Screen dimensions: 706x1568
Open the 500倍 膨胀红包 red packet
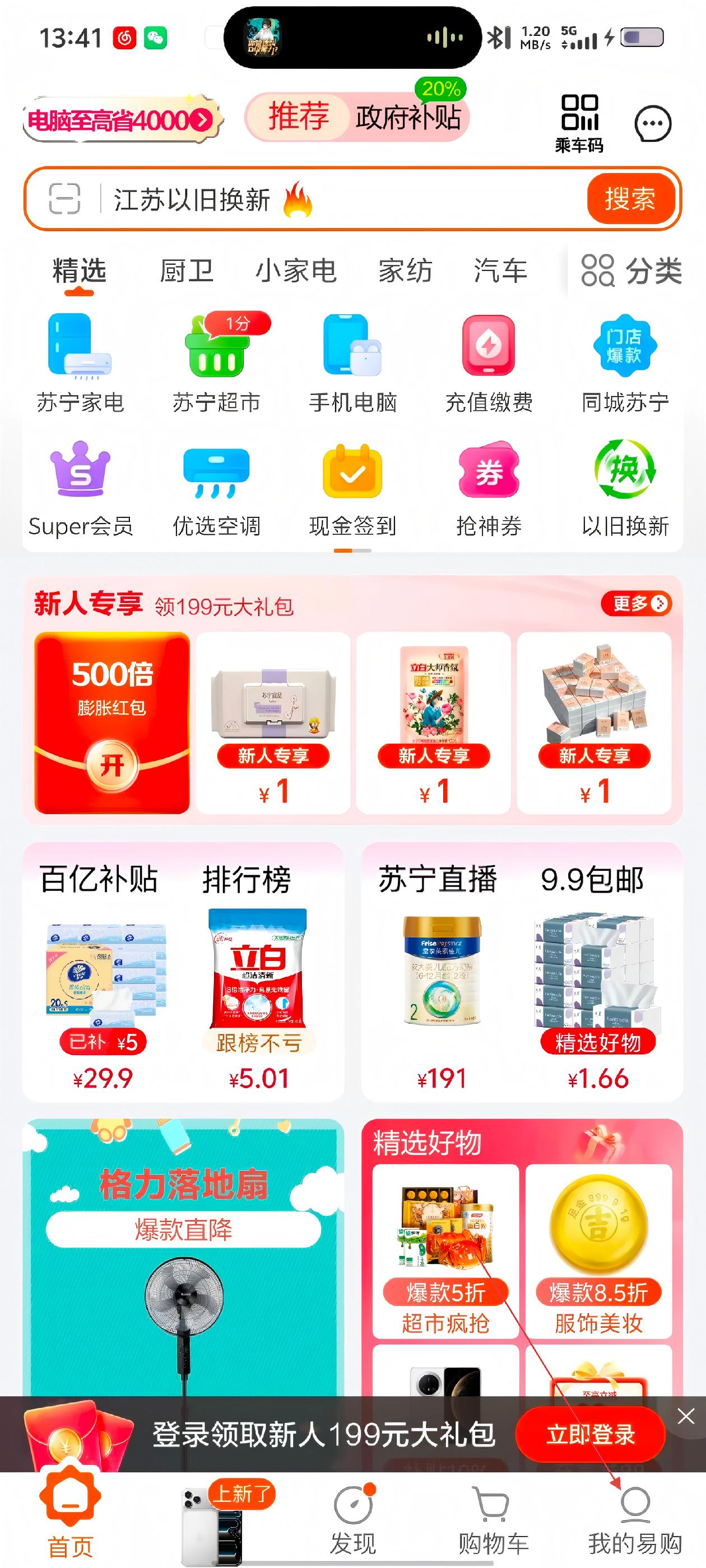click(x=112, y=722)
